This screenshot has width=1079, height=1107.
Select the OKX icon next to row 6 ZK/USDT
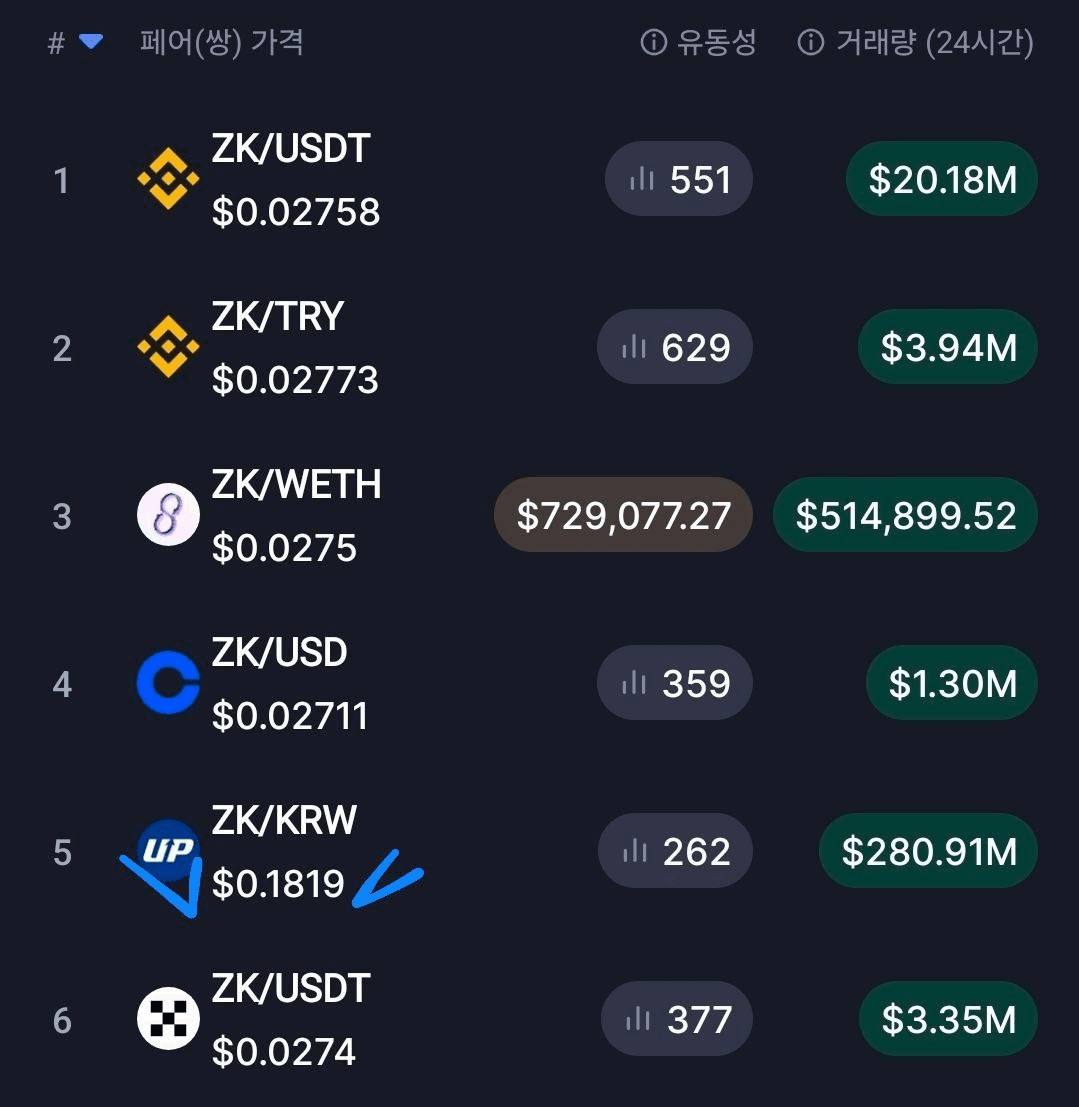coord(167,1019)
